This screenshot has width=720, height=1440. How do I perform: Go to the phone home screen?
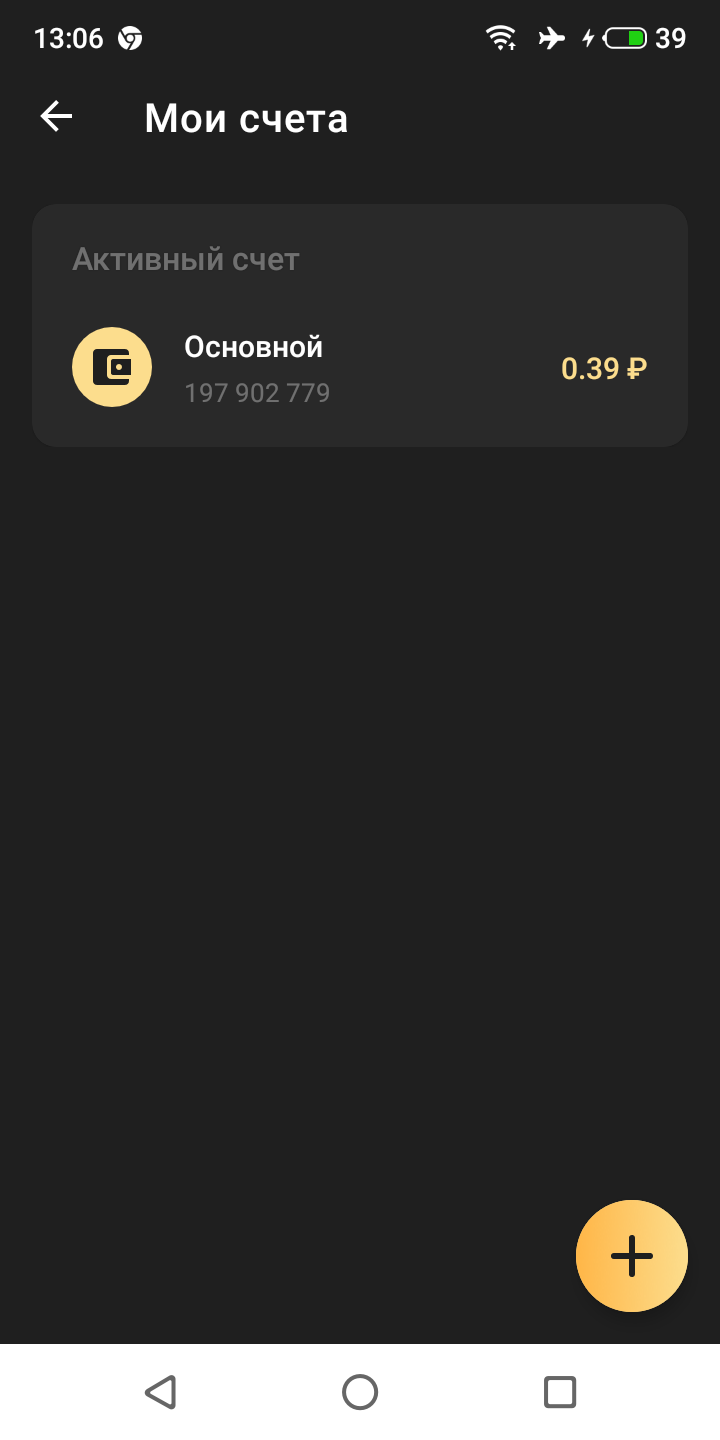click(x=360, y=1392)
